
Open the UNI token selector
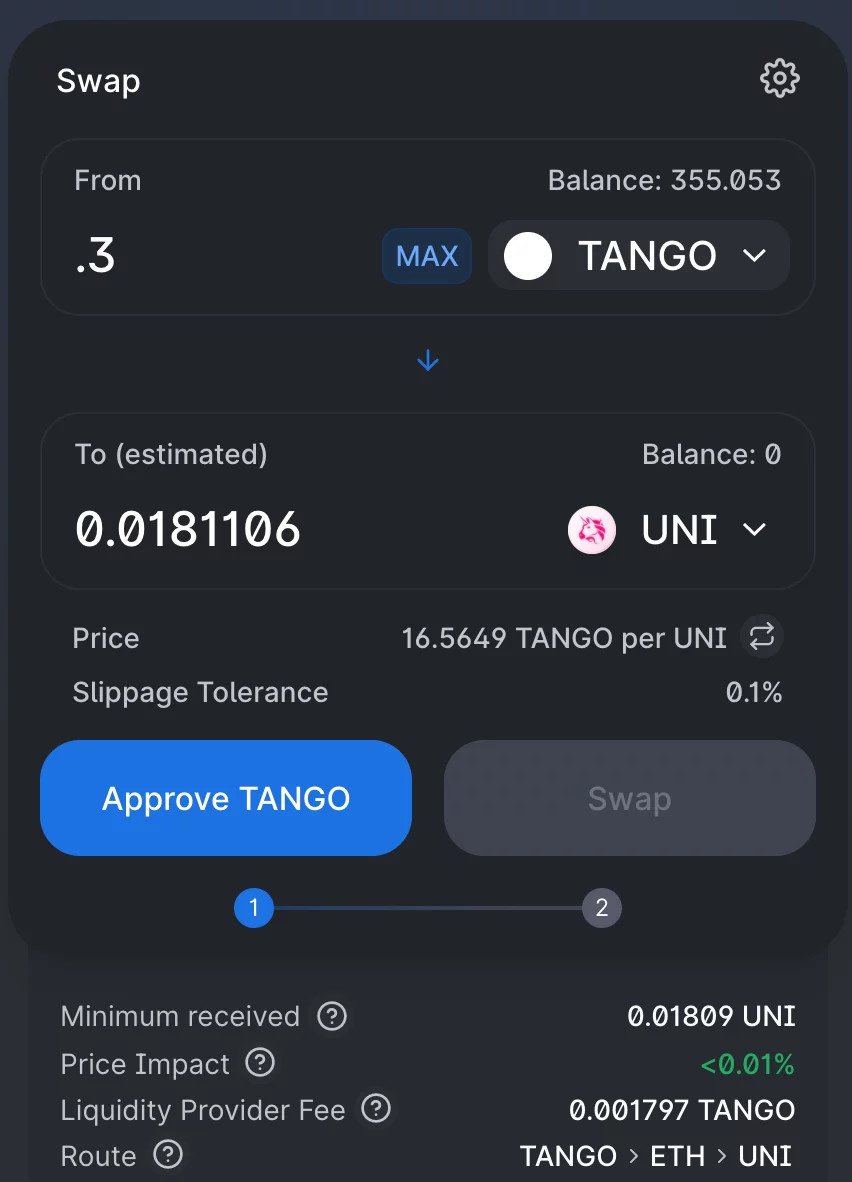click(x=668, y=530)
